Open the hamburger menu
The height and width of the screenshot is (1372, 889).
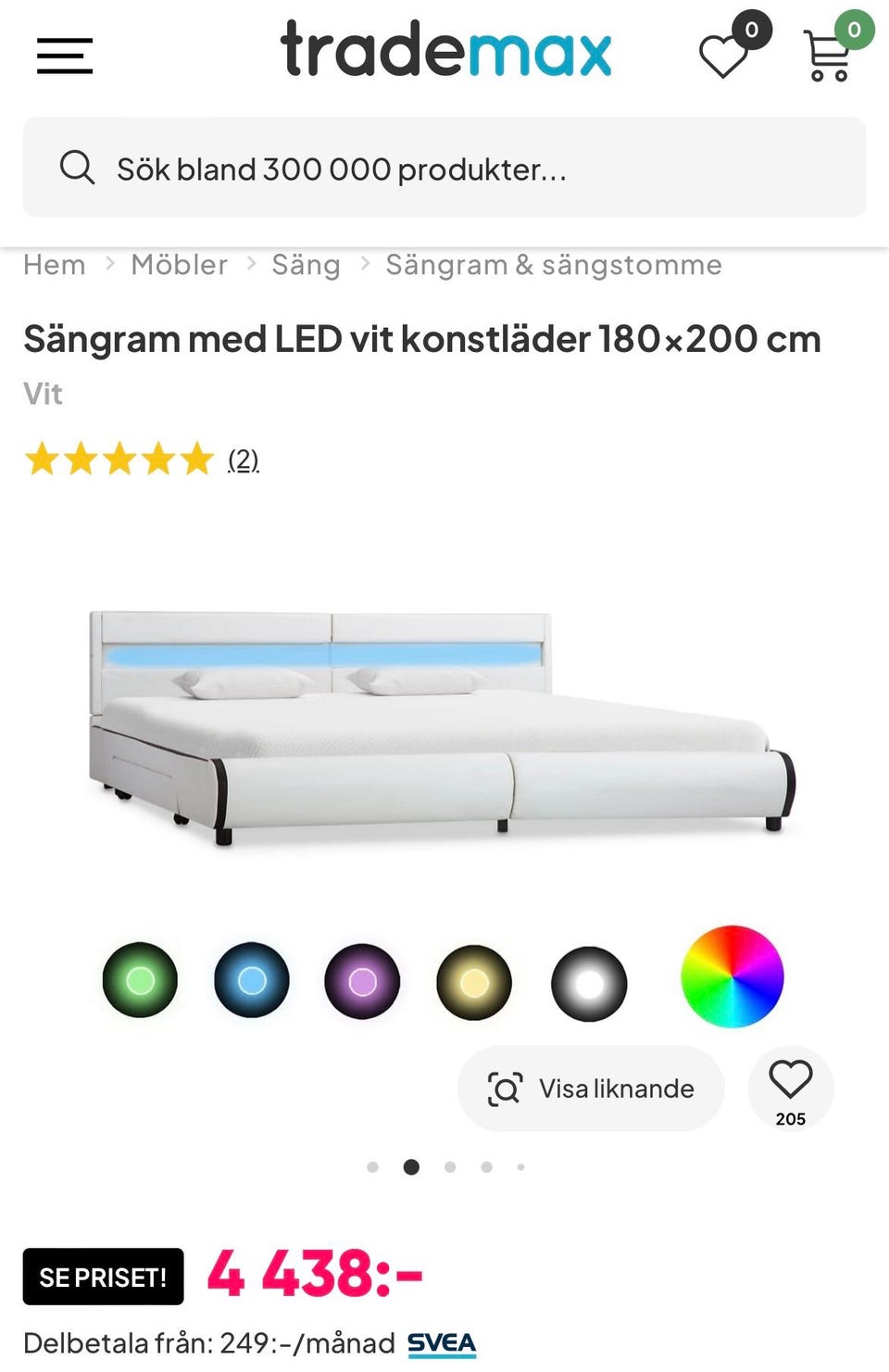click(65, 56)
